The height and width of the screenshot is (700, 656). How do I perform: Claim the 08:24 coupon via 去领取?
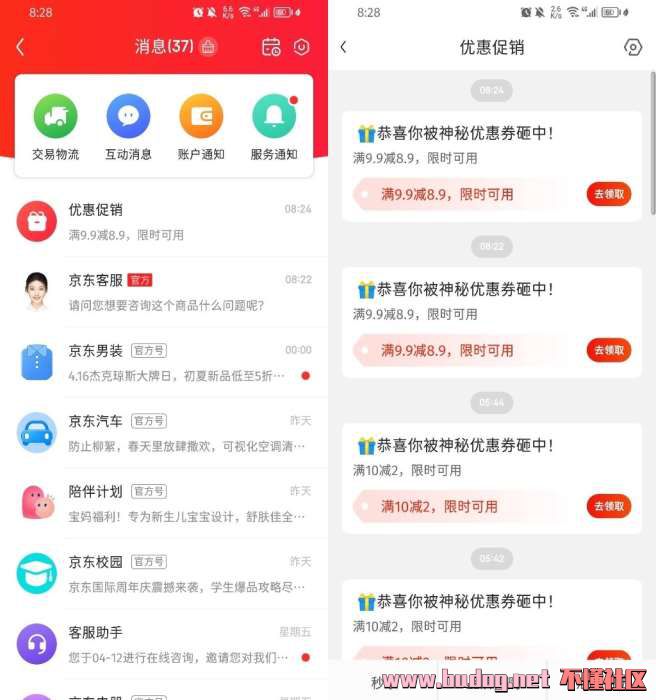coord(609,194)
